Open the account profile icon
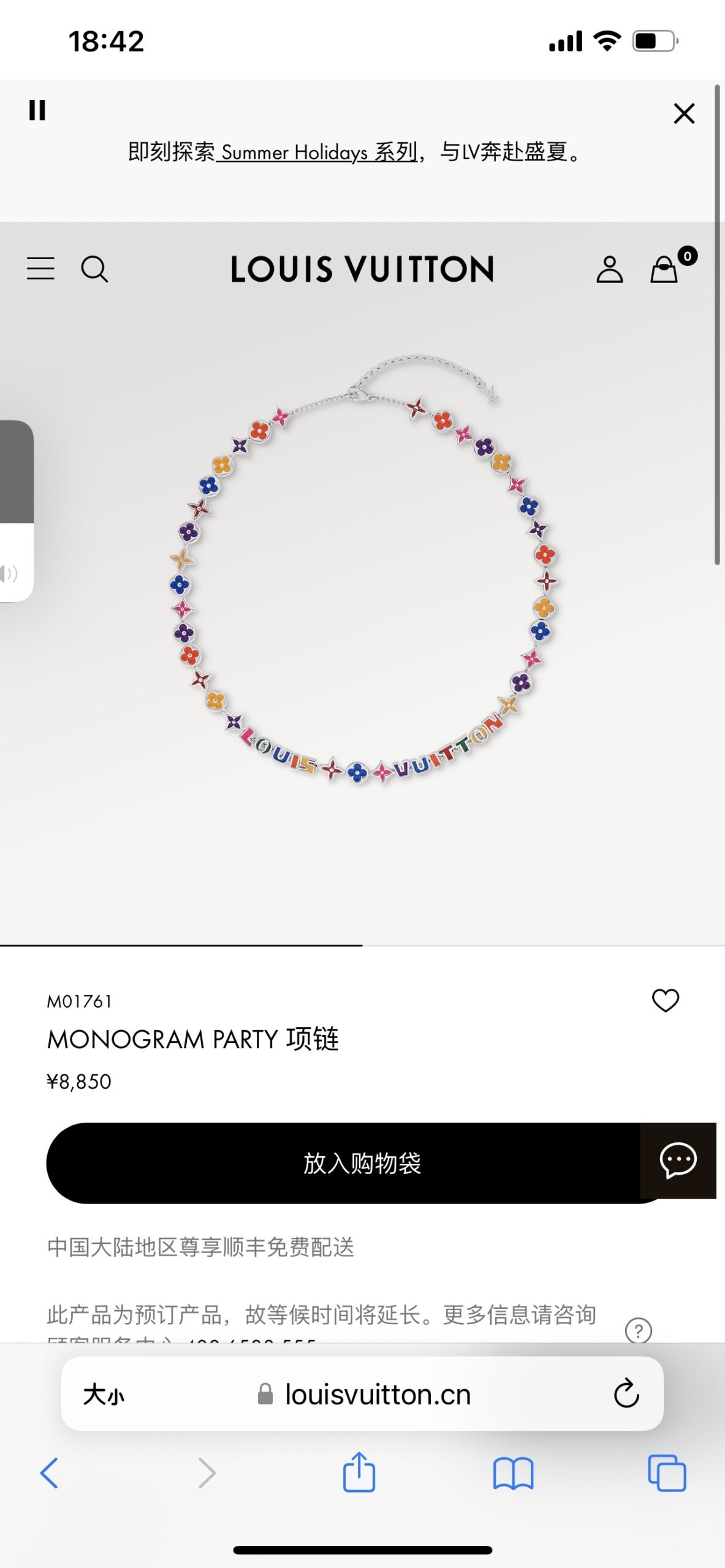This screenshot has width=725, height=1568. coord(609,269)
